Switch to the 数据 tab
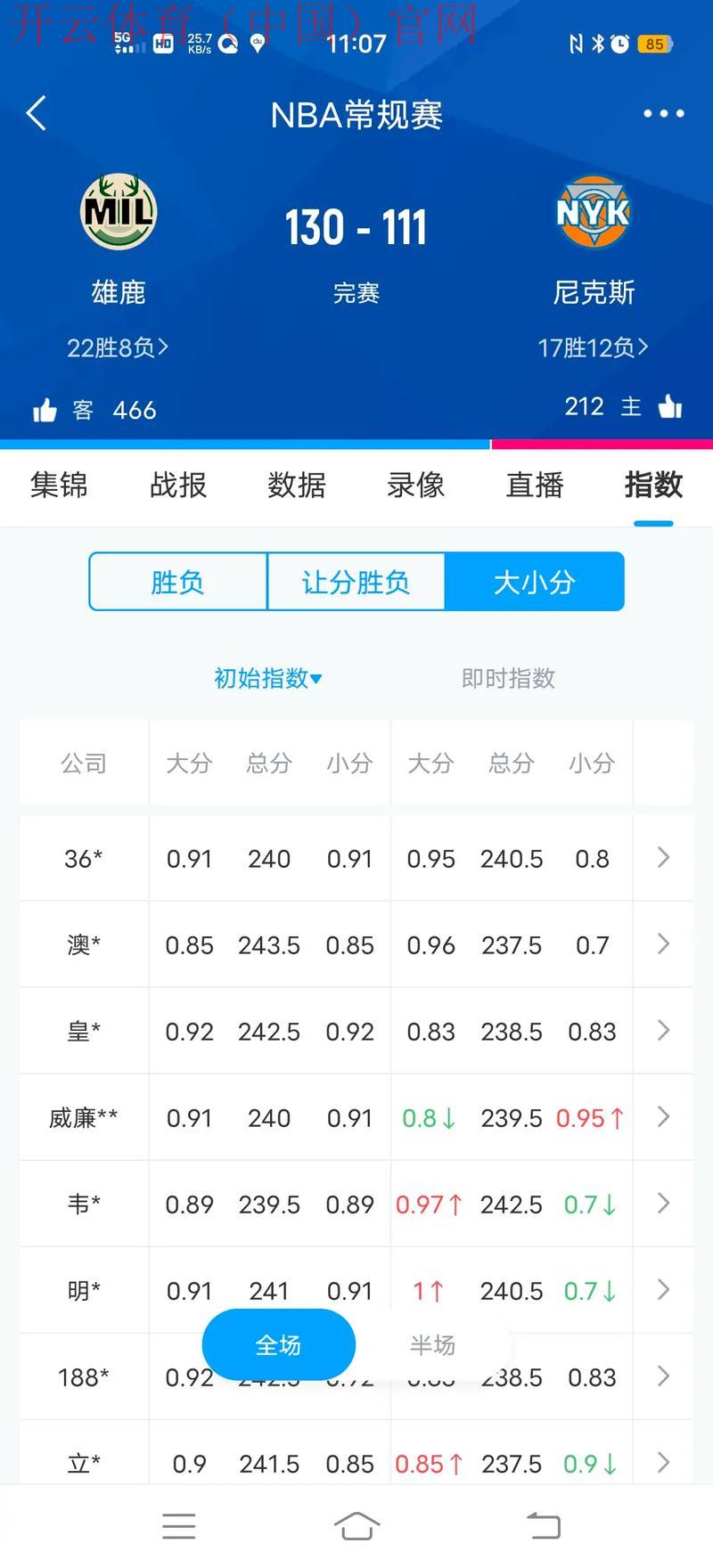The width and height of the screenshot is (713, 1568). point(296,486)
